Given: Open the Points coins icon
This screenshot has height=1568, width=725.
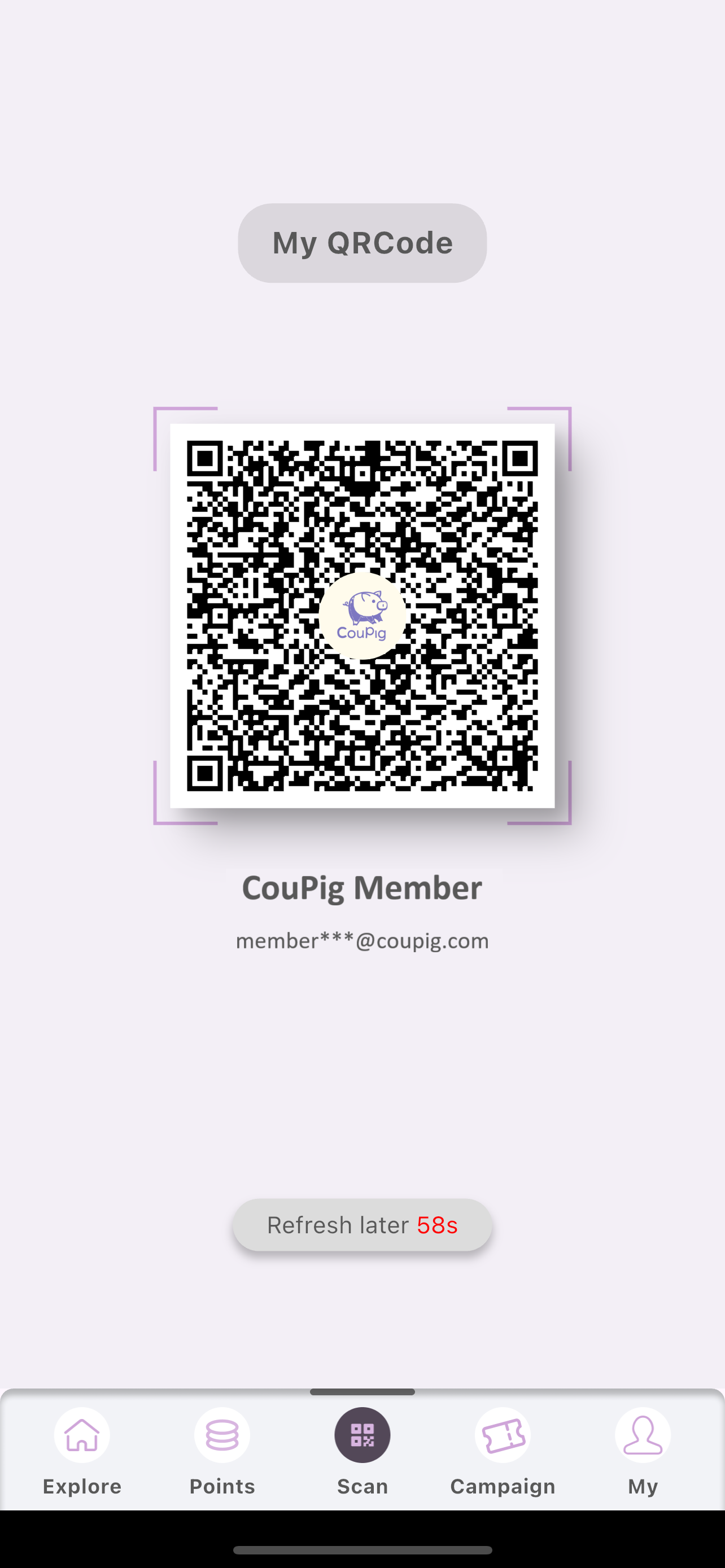Looking at the screenshot, I should coord(221,1433).
